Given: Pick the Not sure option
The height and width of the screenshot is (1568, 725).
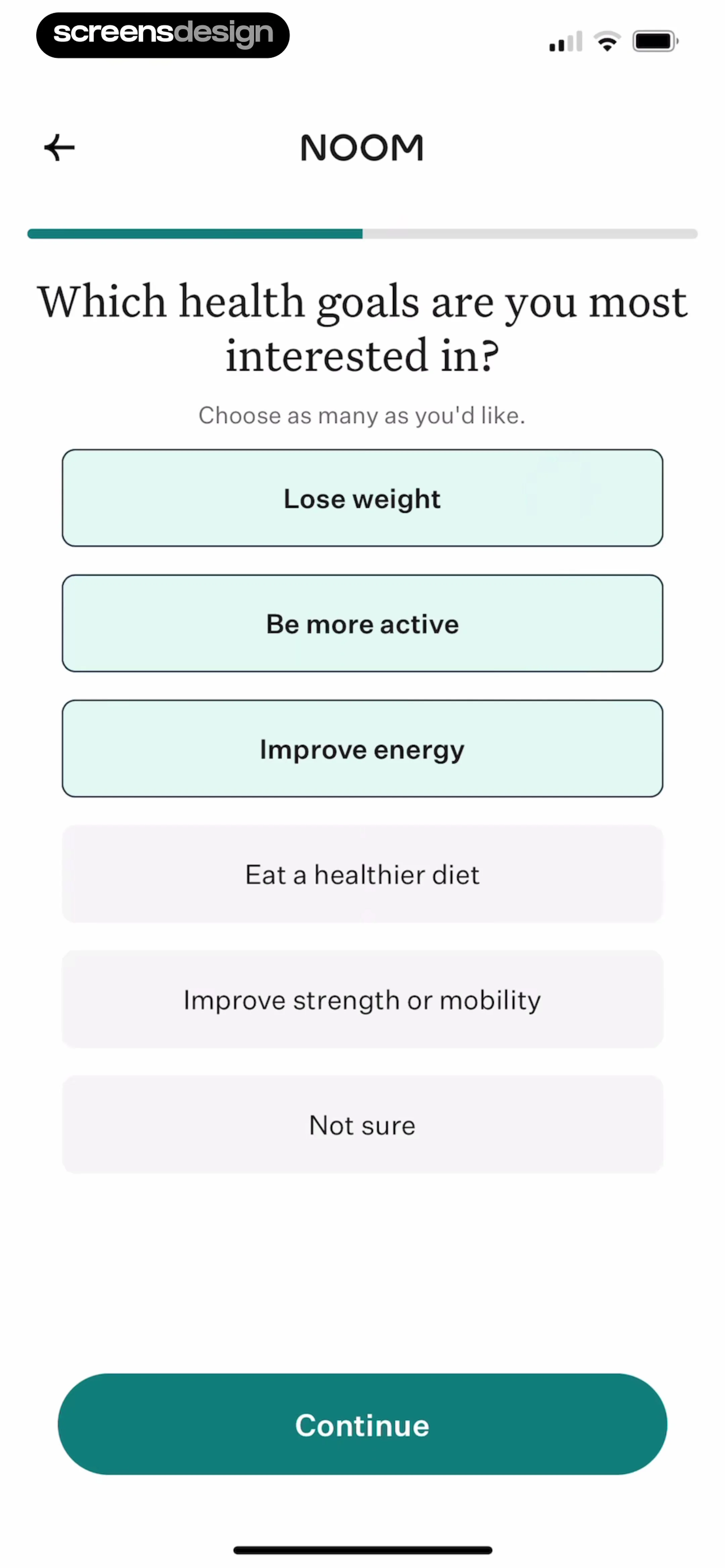Looking at the screenshot, I should (362, 1125).
